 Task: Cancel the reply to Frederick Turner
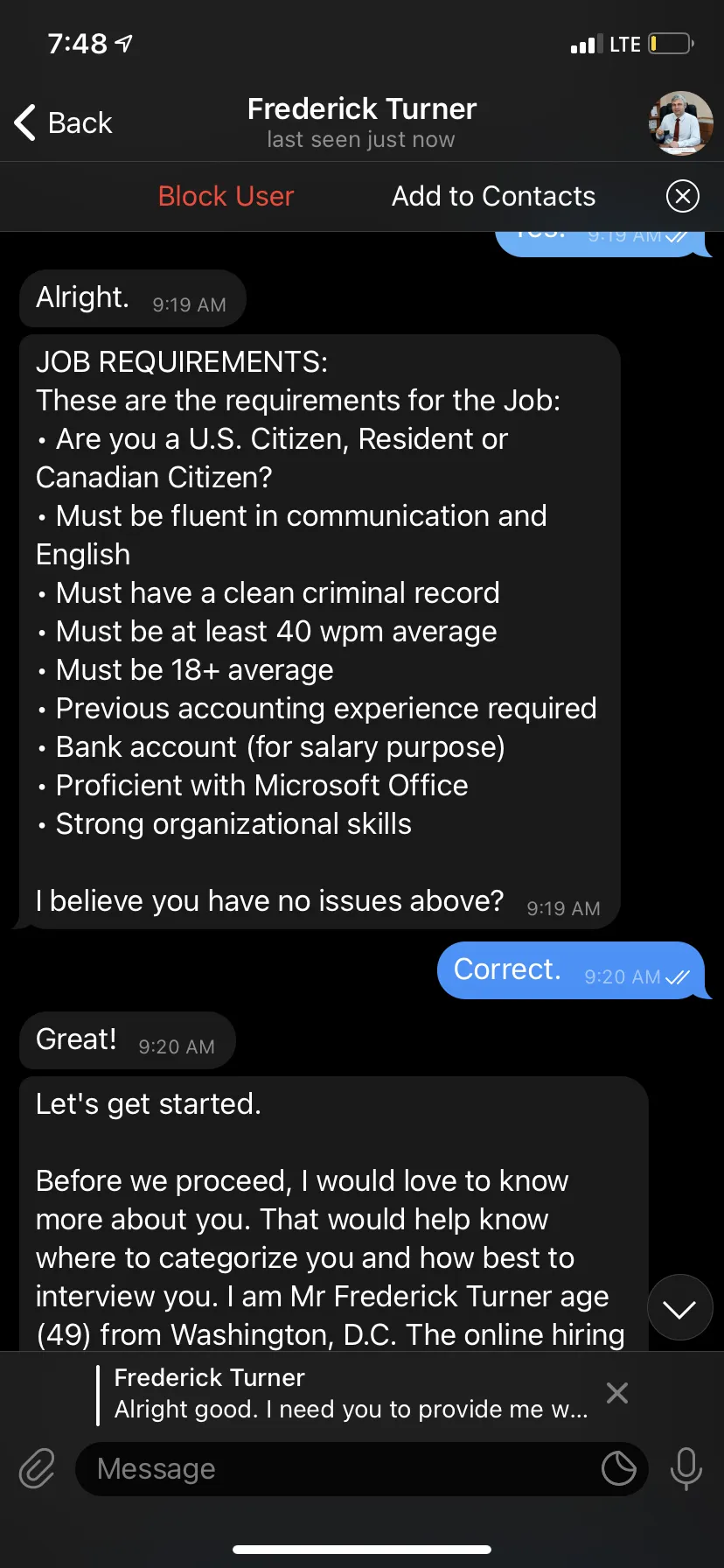coord(617,1393)
